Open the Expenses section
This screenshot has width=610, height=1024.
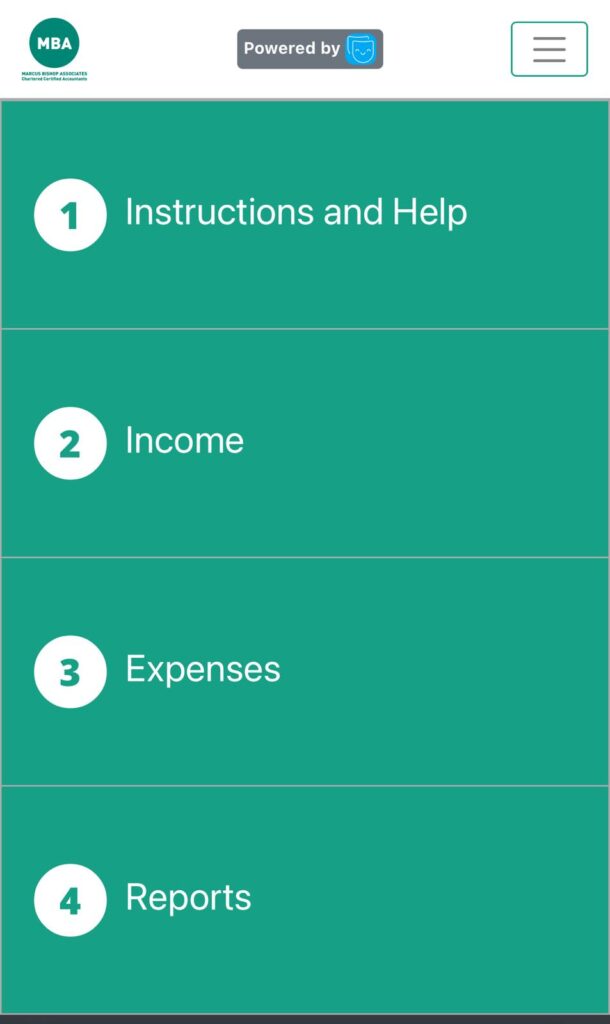tap(203, 669)
